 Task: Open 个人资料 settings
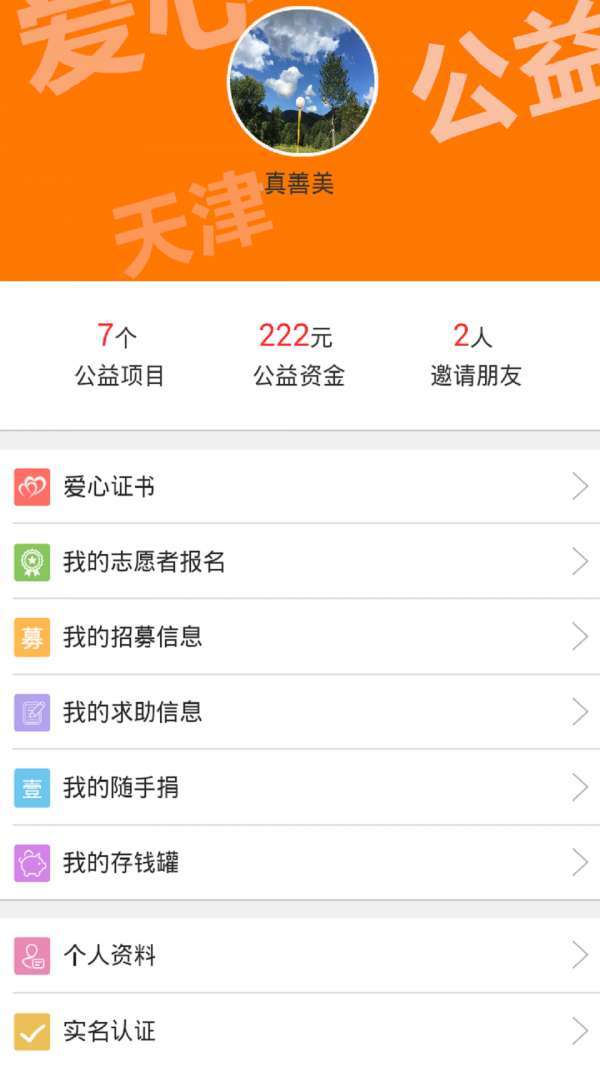(300, 956)
